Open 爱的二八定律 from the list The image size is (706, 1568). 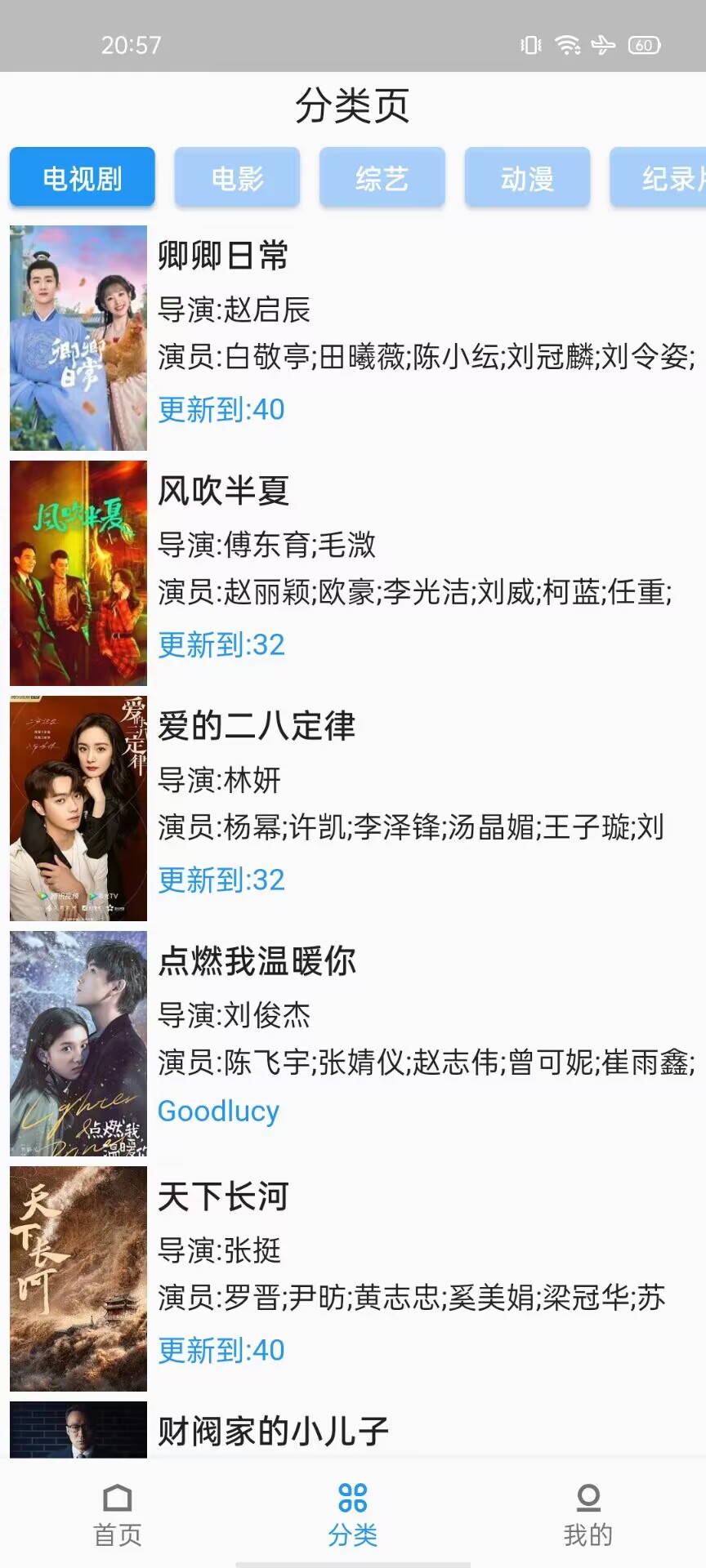click(x=353, y=808)
